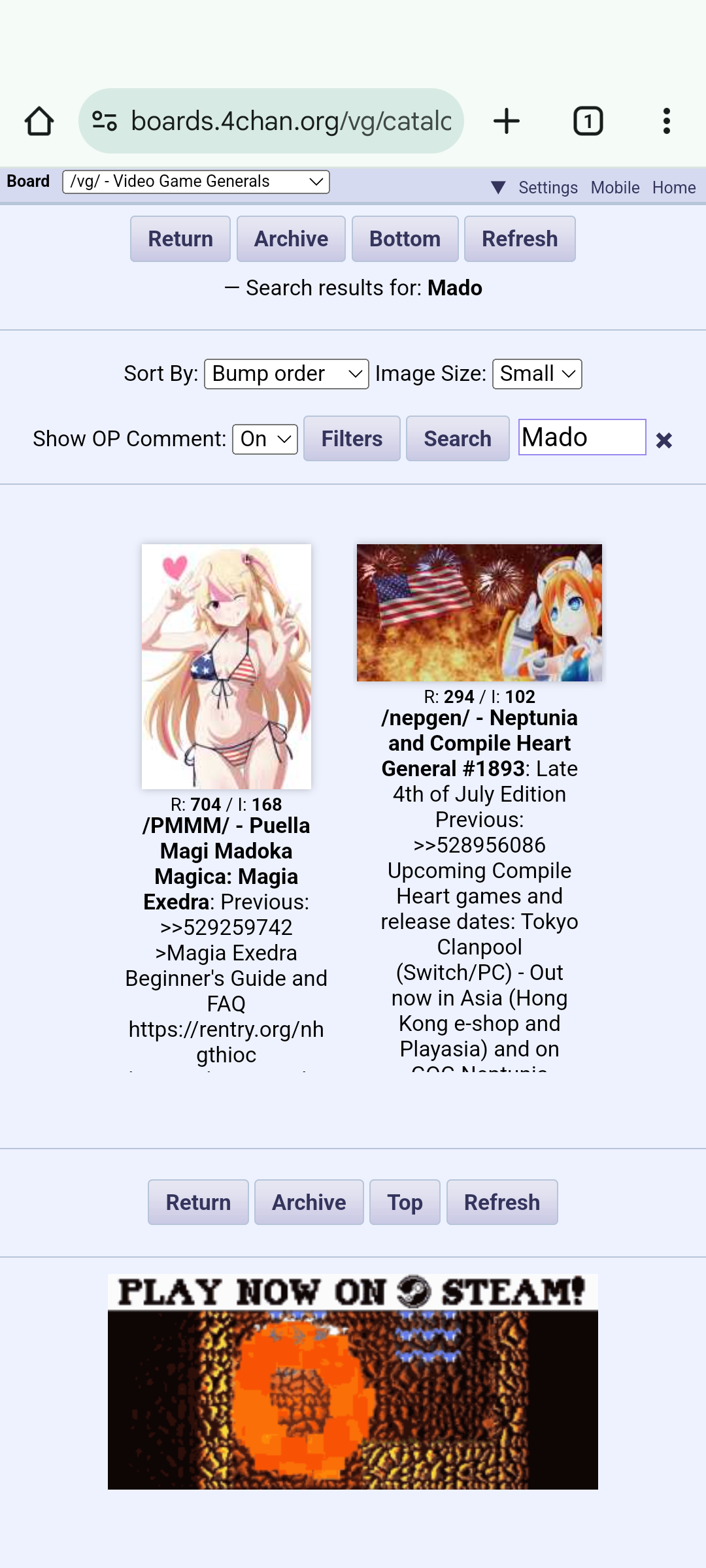706x1568 pixels.
Task: Tap the top Return button
Action: (180, 239)
